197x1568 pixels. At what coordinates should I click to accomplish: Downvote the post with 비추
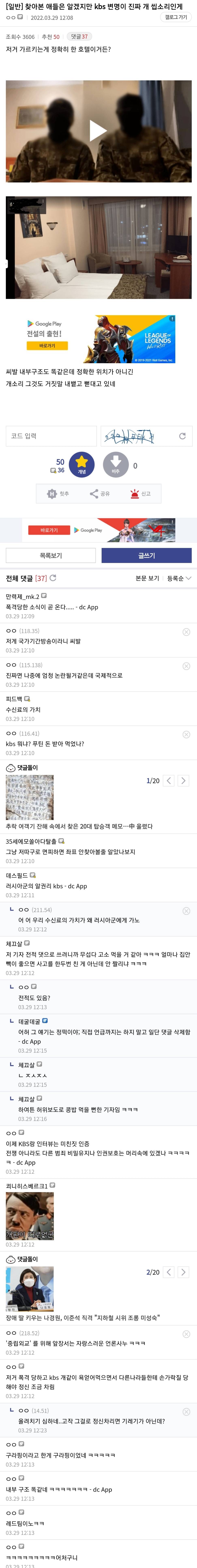[116, 465]
